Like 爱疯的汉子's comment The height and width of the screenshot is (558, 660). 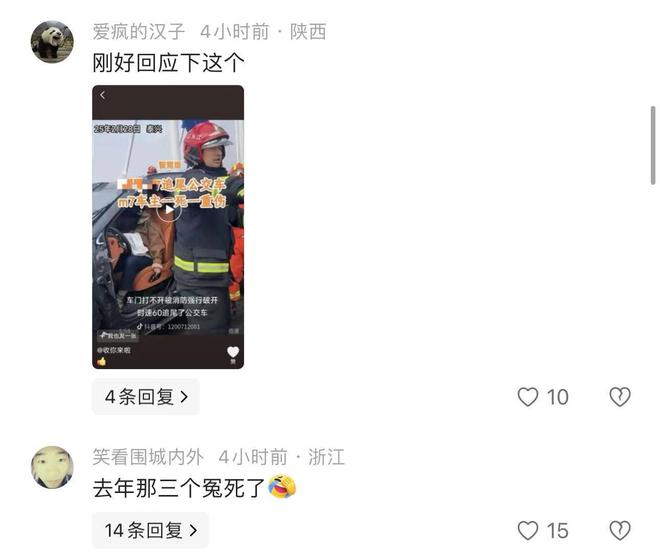528,397
